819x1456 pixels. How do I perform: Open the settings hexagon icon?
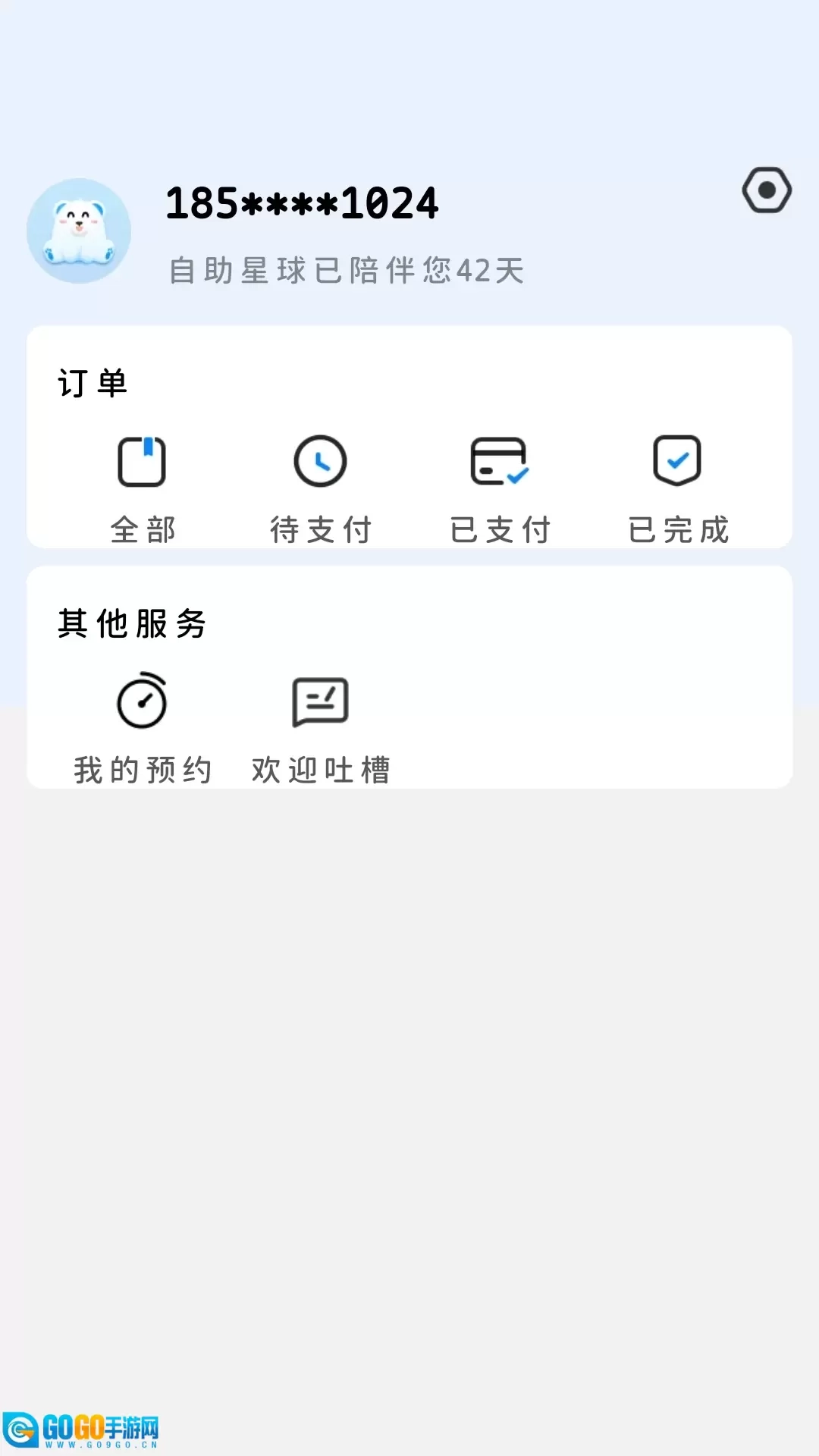[767, 190]
